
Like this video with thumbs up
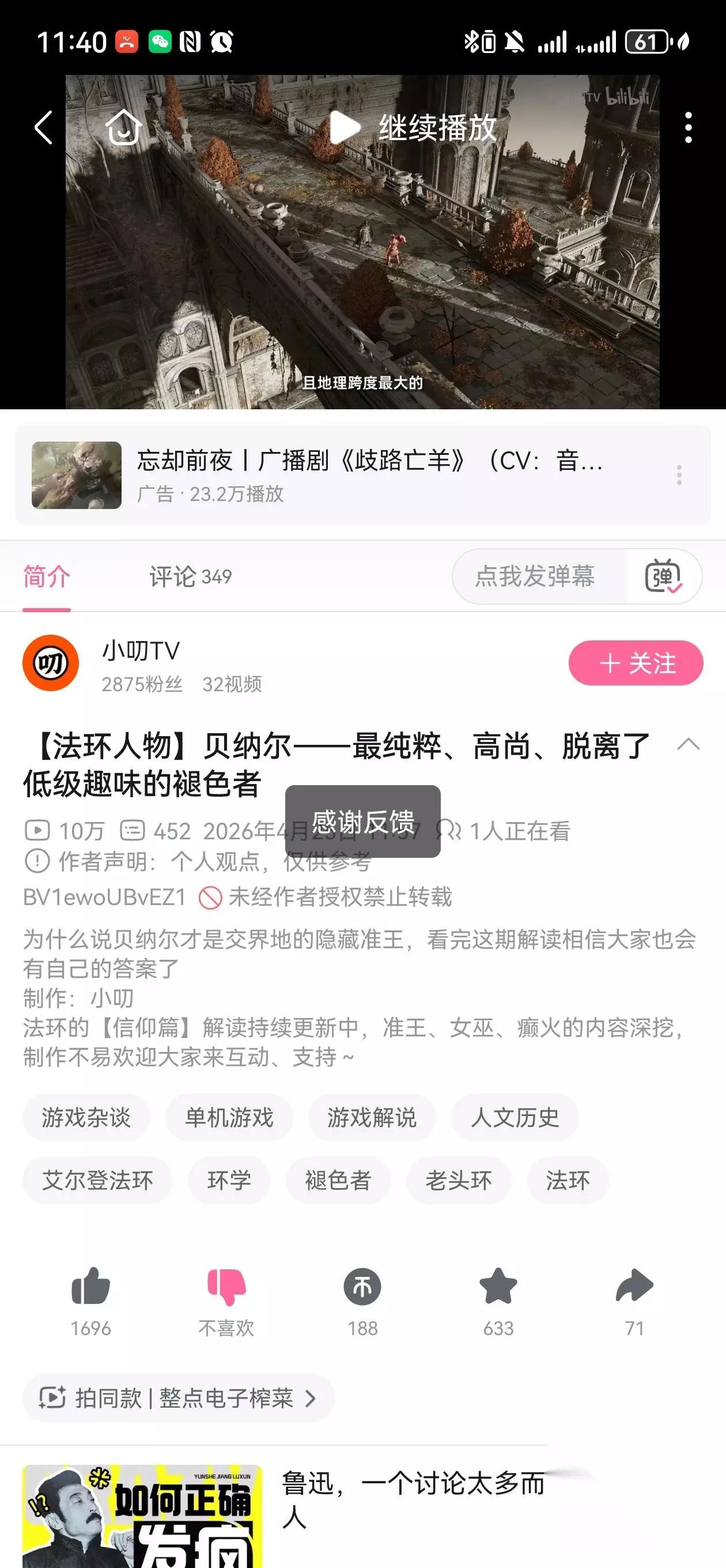(90, 1299)
